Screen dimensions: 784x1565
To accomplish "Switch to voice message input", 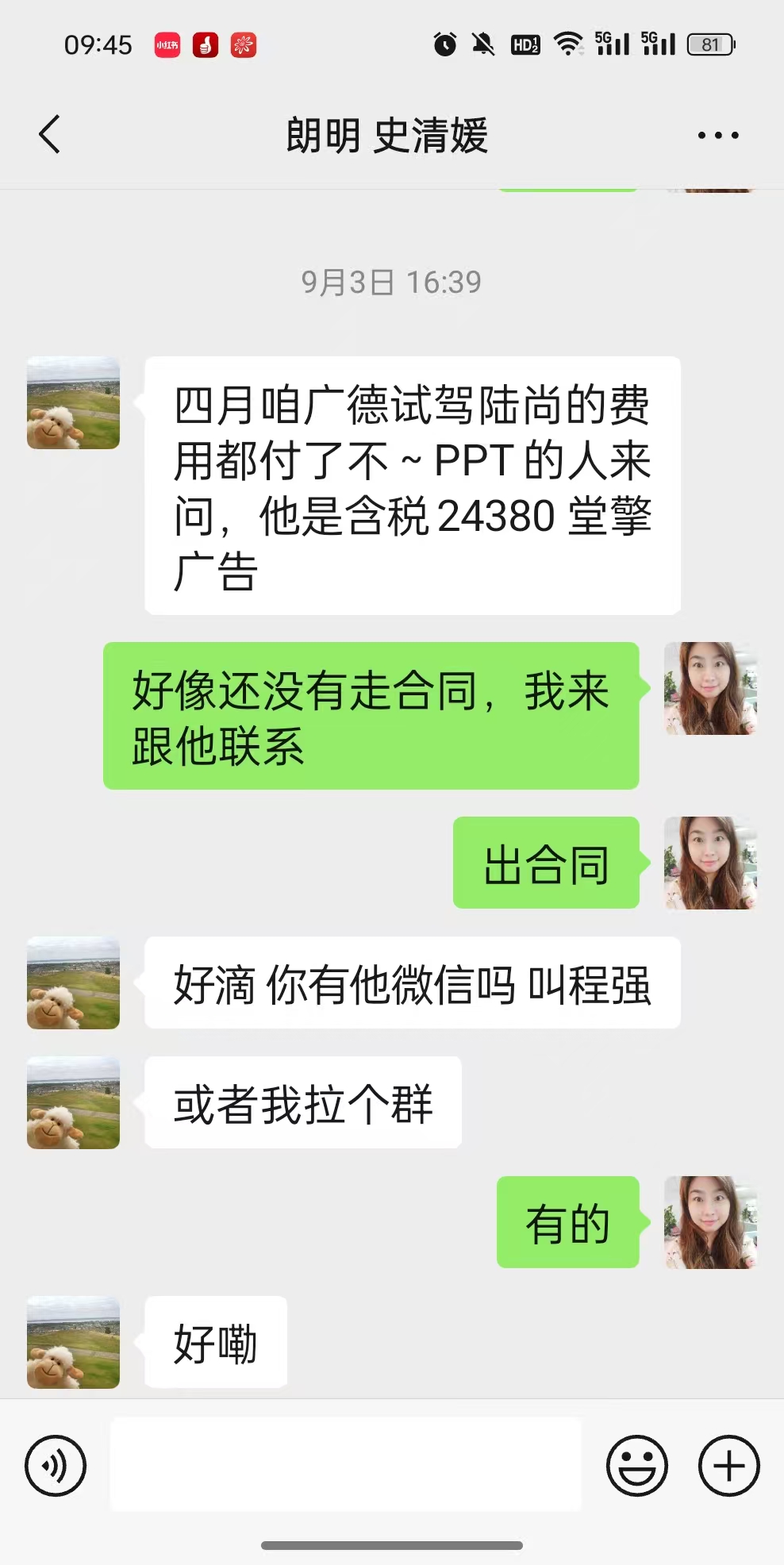I will (56, 1465).
